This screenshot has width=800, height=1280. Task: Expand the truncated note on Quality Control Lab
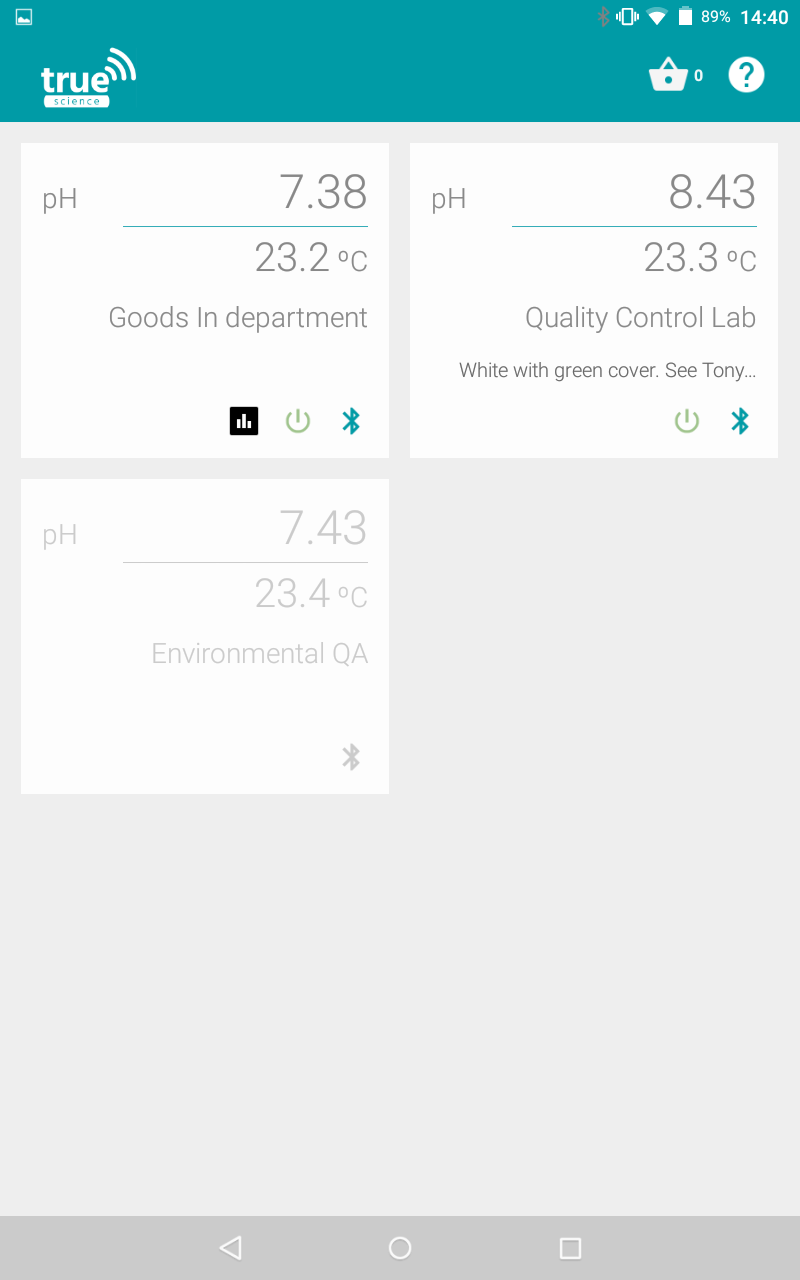607,370
